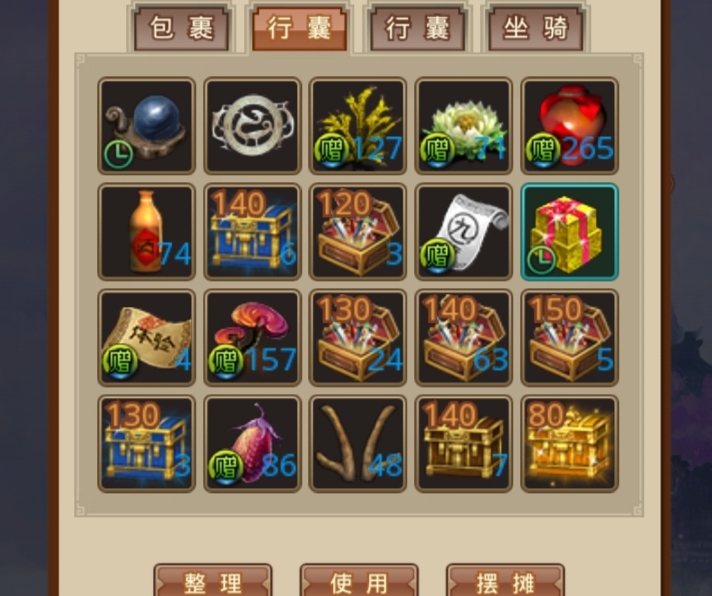
Task: Choose the level 150 treasure chest
Action: 569,338
